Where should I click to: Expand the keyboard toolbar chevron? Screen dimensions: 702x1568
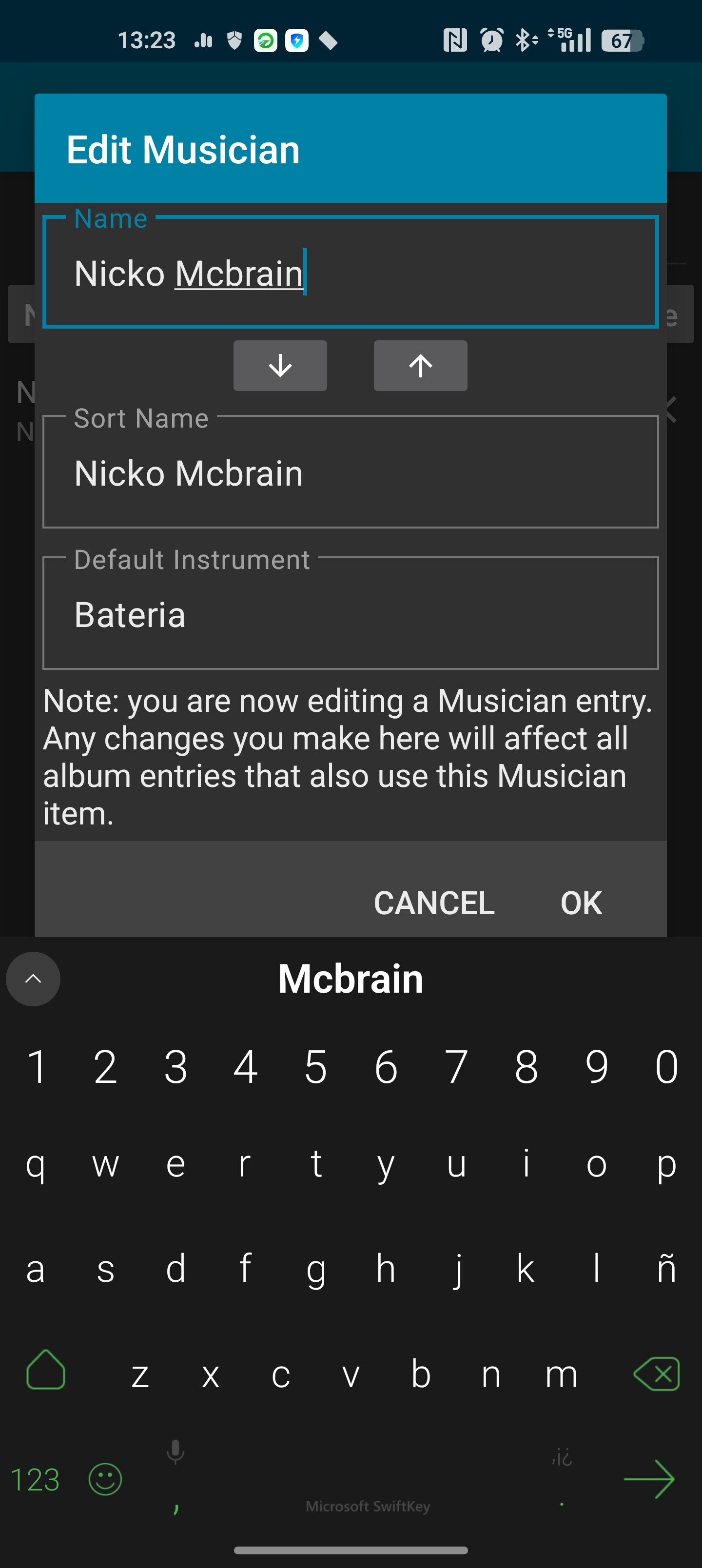(33, 979)
